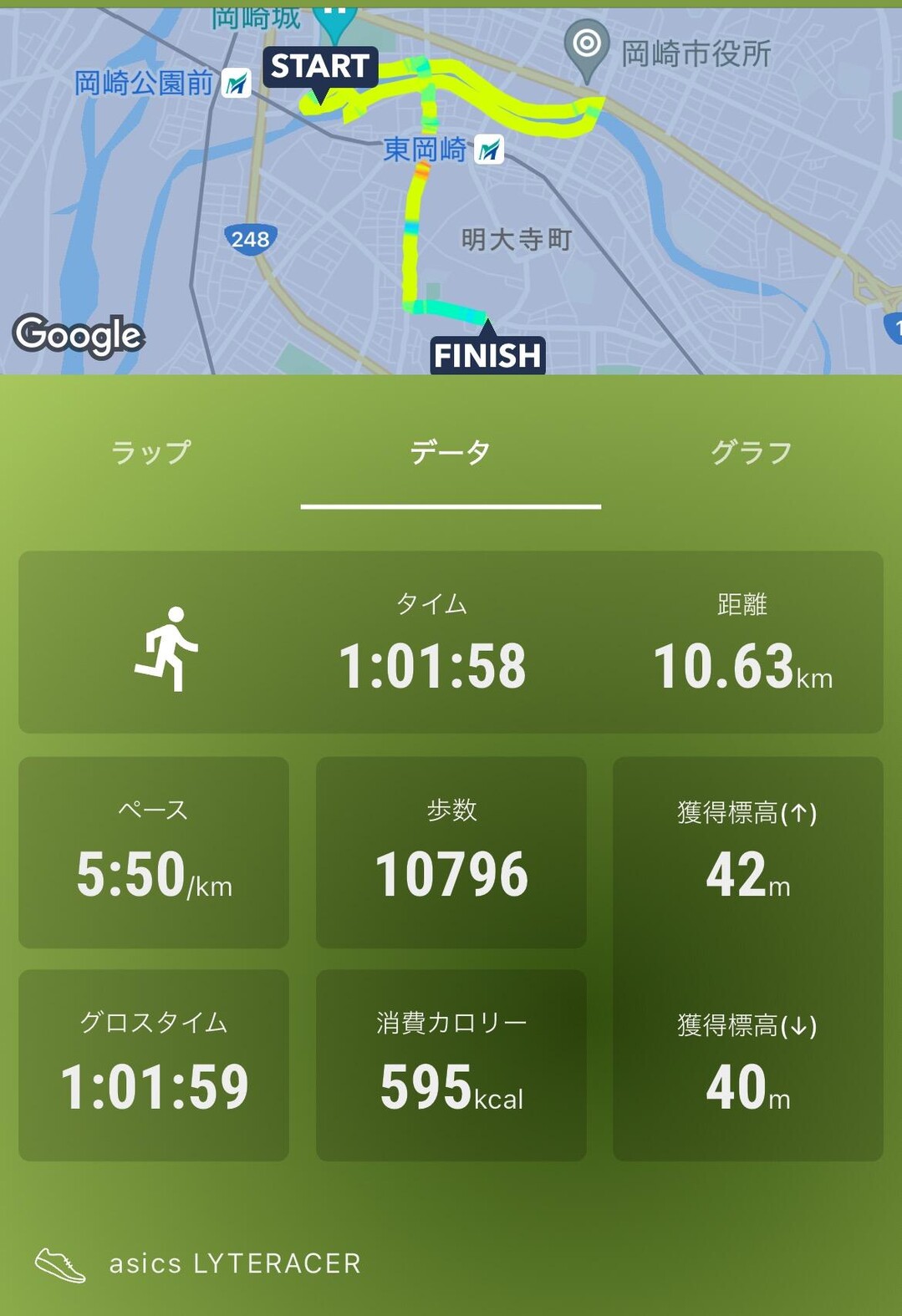Screen dimensions: 902x1316
Task: Click the Meitetsu icon near 岡崎公園前
Action: pos(237,84)
